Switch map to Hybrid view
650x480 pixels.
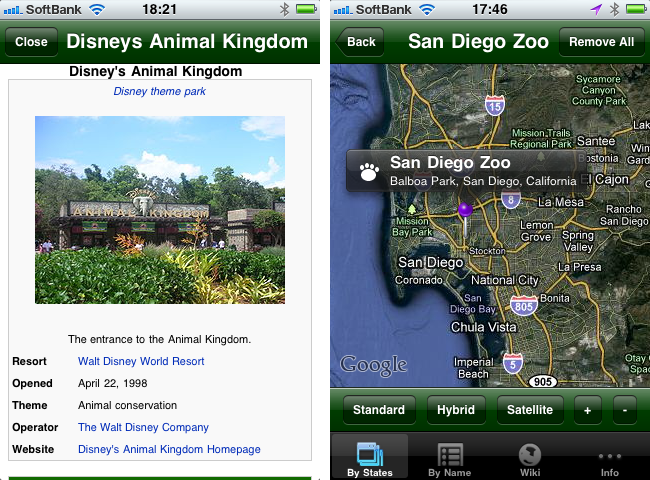pos(456,410)
